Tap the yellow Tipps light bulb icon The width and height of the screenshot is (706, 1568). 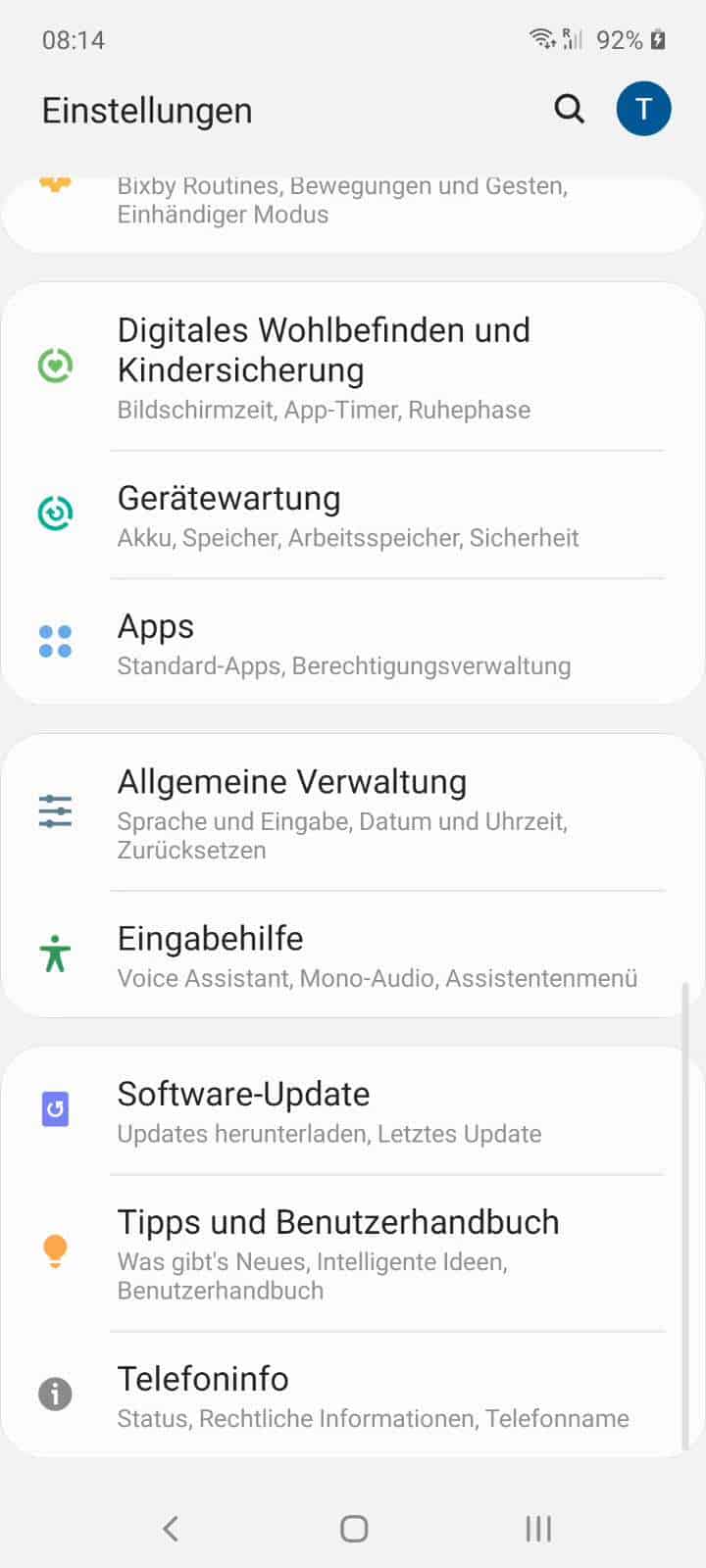coord(56,1249)
